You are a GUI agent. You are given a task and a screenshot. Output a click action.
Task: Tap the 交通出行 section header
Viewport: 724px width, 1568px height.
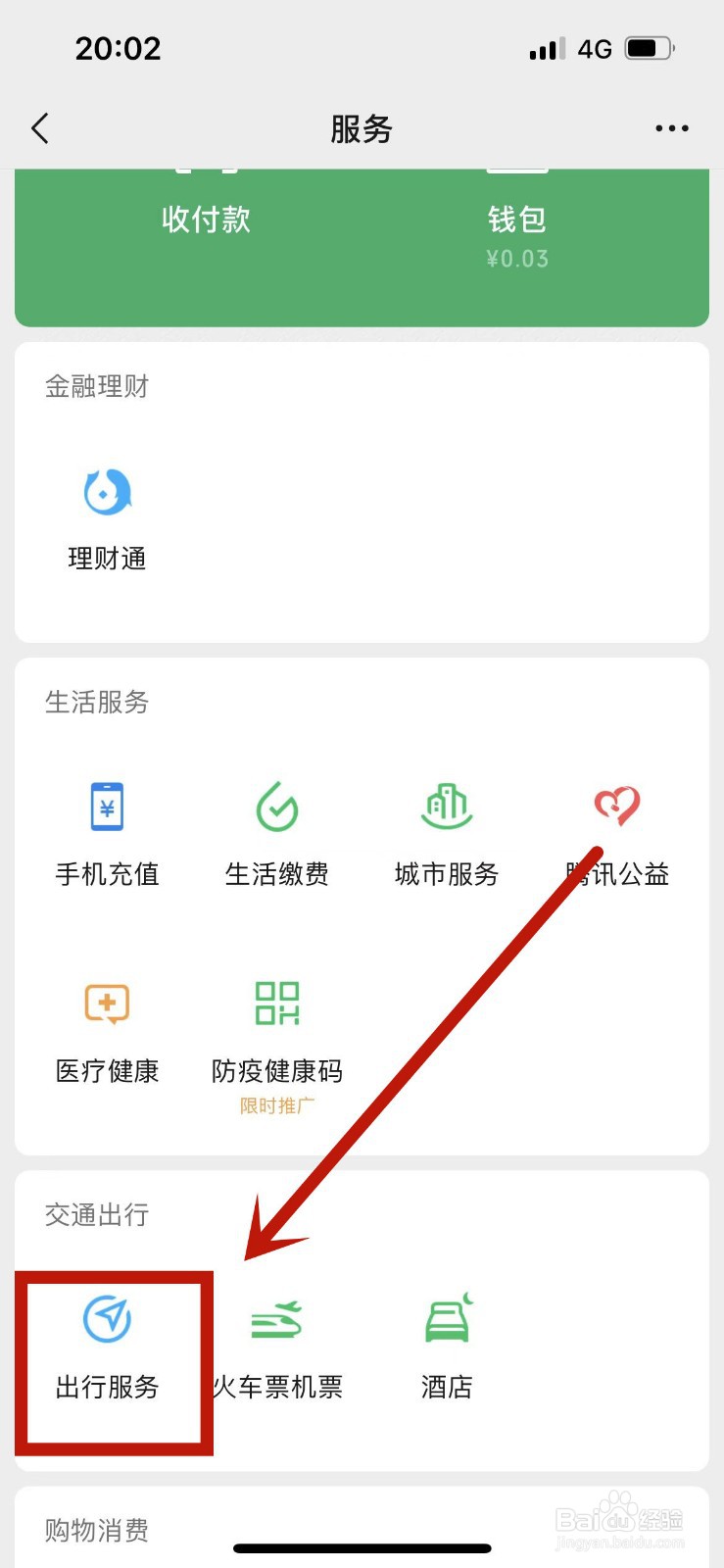[95, 1215]
